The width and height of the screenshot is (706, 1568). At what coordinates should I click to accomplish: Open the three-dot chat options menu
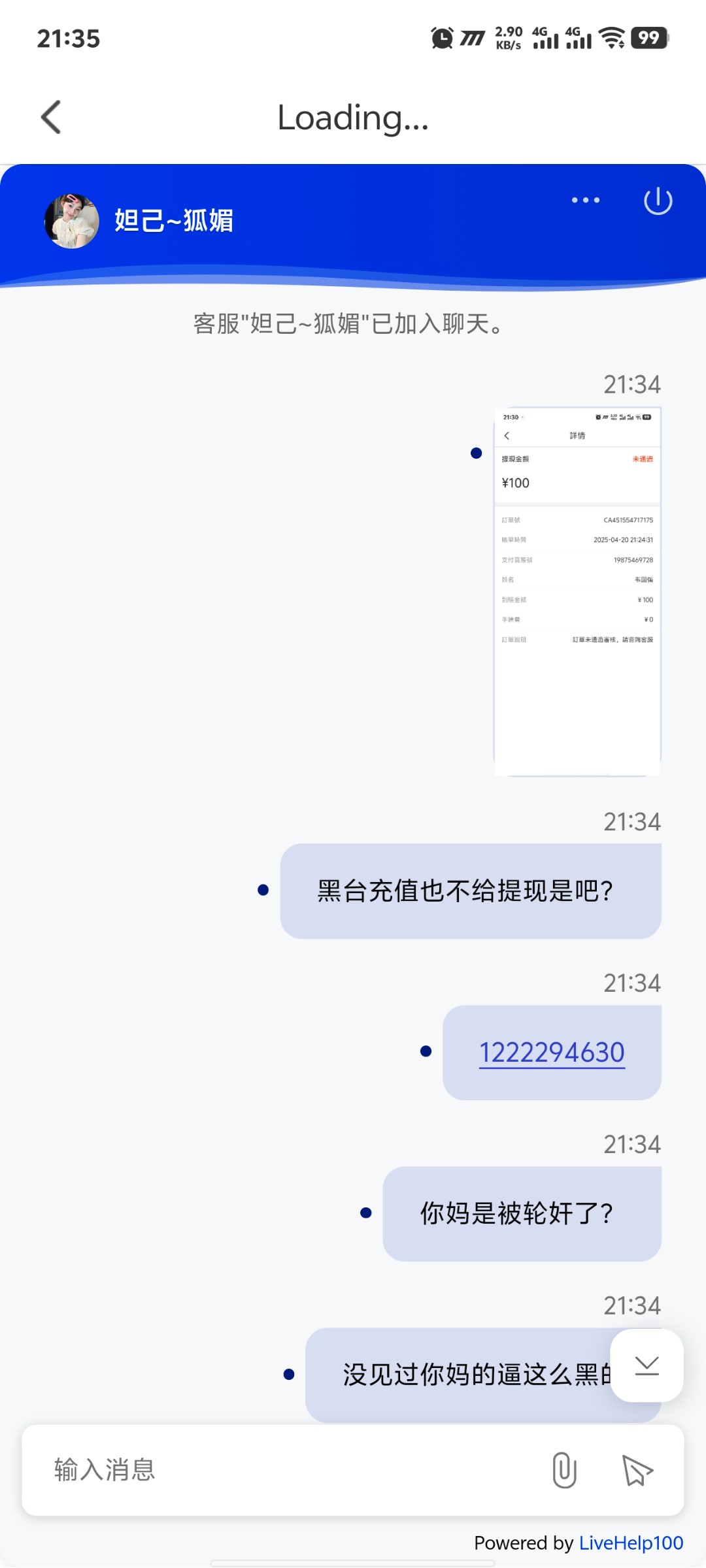(585, 201)
